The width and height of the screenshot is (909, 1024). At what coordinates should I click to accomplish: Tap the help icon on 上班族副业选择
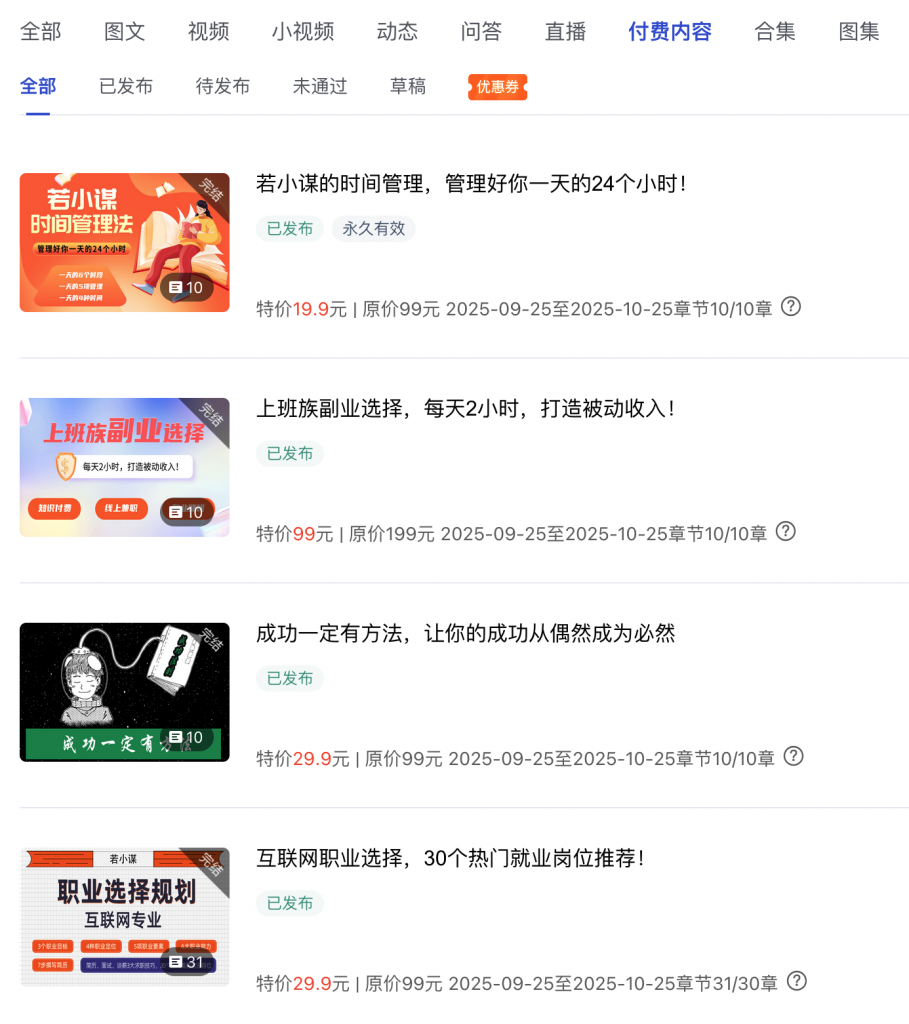click(x=786, y=532)
